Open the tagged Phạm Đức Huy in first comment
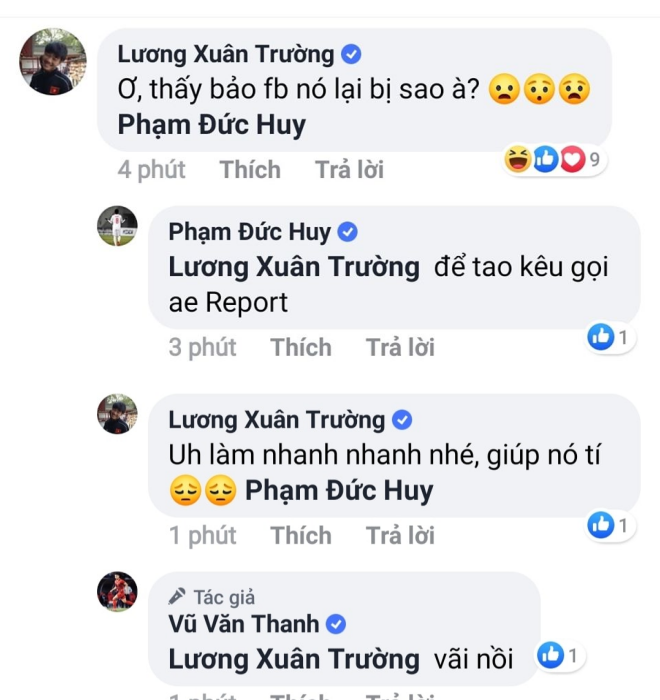The height and width of the screenshot is (700, 660). pos(211,125)
